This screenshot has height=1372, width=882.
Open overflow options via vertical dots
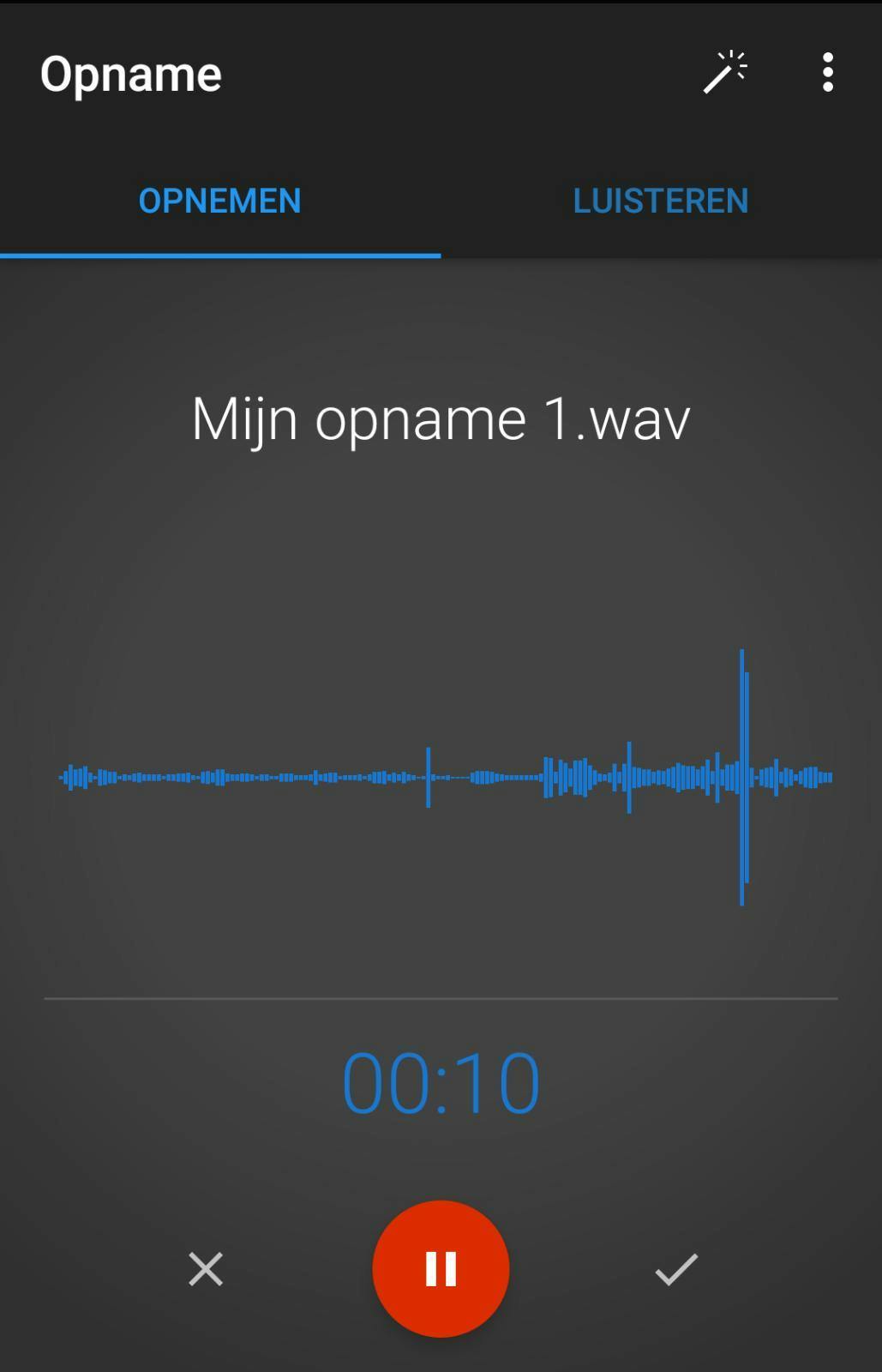coord(827,73)
